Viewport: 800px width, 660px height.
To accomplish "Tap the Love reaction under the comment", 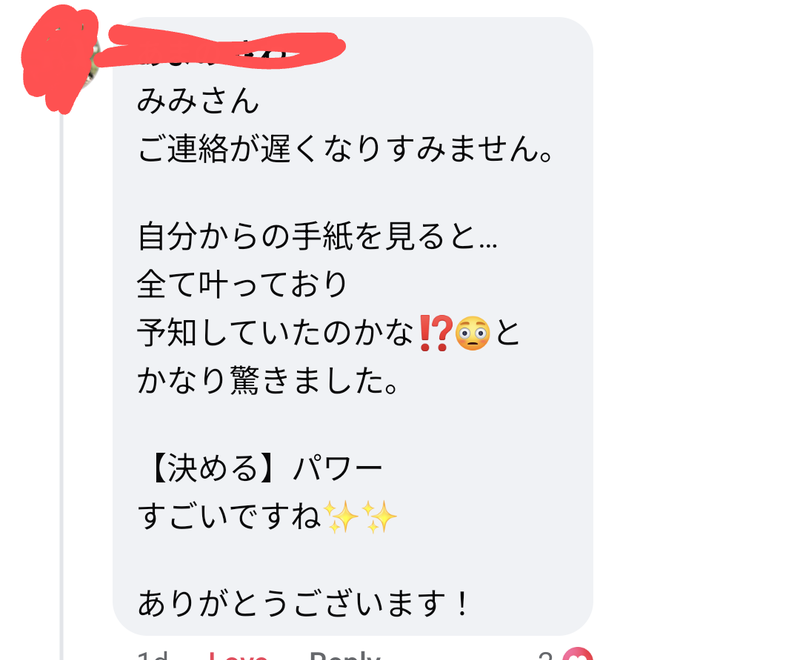I will tap(237, 656).
